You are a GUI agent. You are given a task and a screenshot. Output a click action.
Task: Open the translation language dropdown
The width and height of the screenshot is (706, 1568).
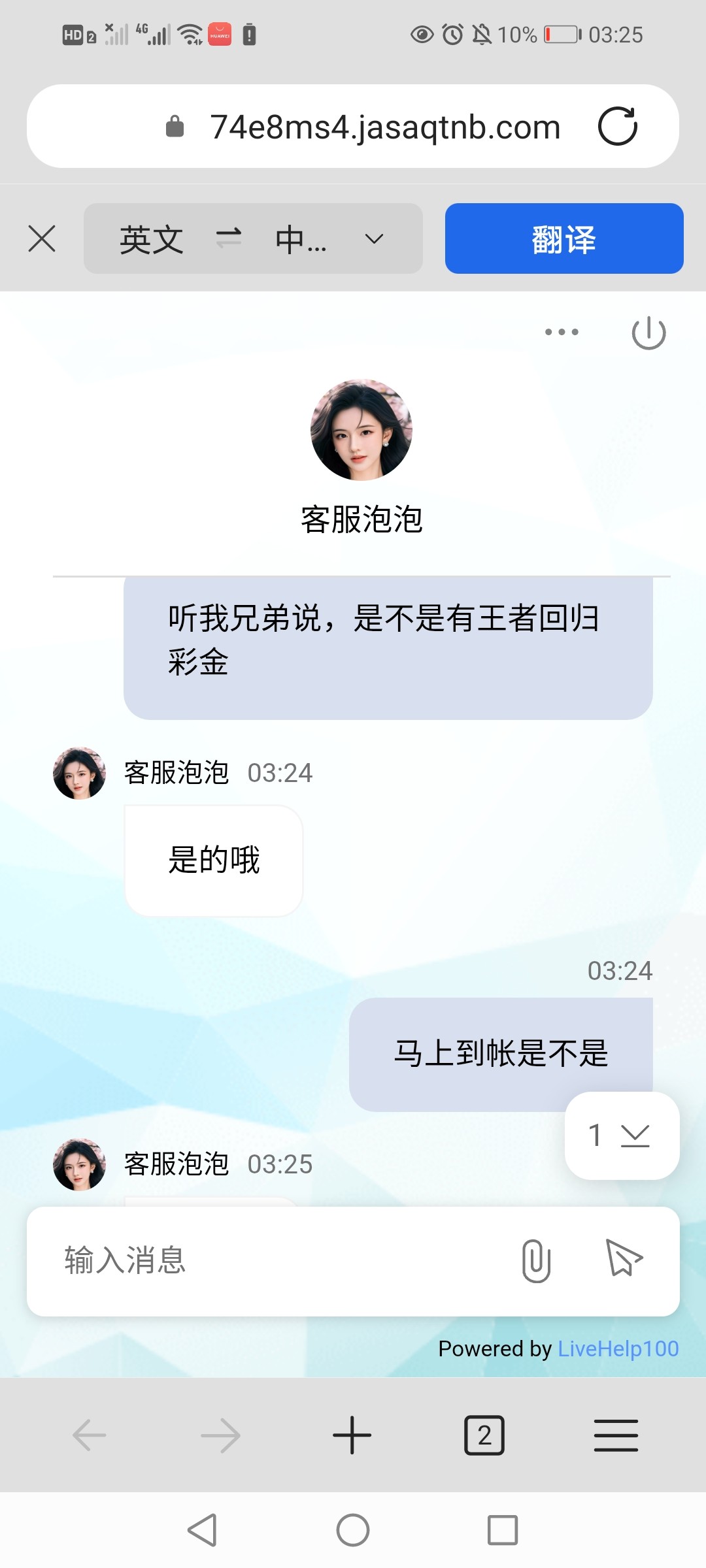click(x=374, y=239)
